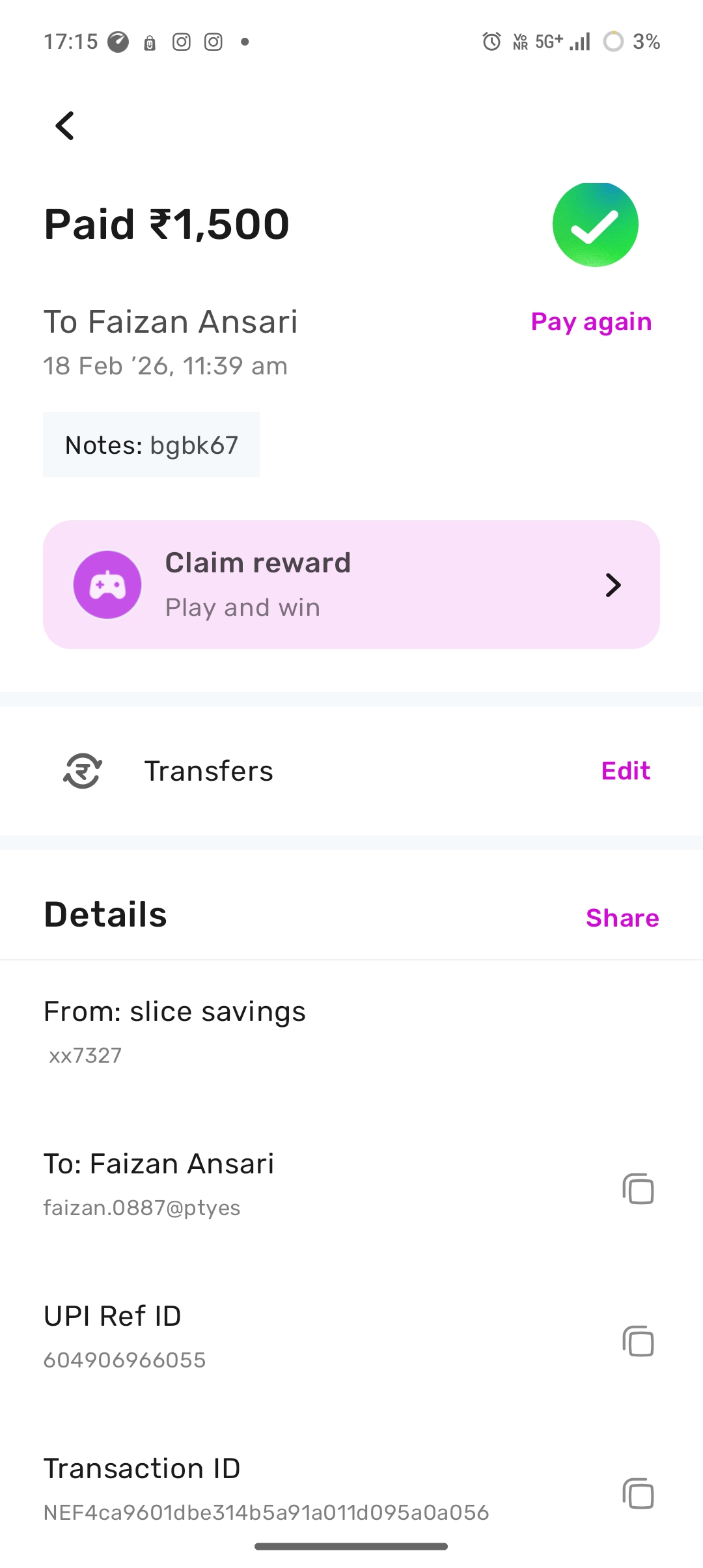Copy Faizan Ansari's UPI address
The width and height of the screenshot is (703, 1568).
pyautogui.click(x=638, y=1189)
